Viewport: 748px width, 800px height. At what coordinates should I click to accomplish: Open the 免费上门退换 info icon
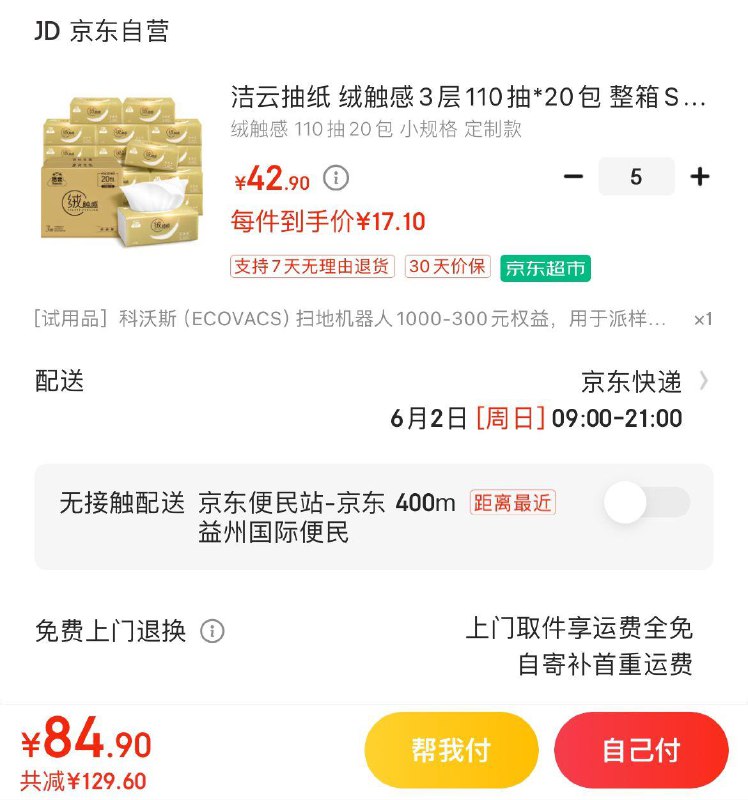point(215,631)
